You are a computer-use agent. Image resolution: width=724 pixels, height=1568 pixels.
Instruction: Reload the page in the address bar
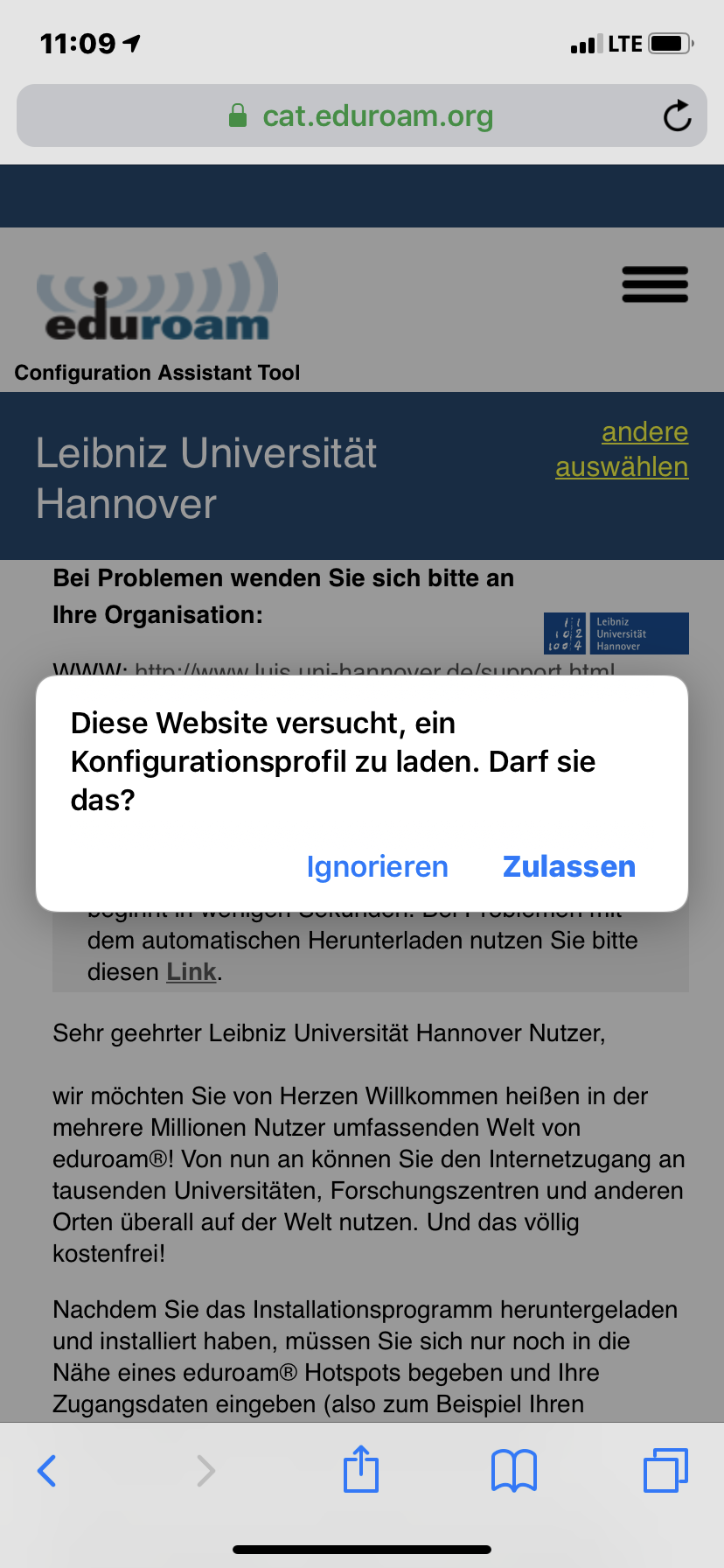pos(677,115)
